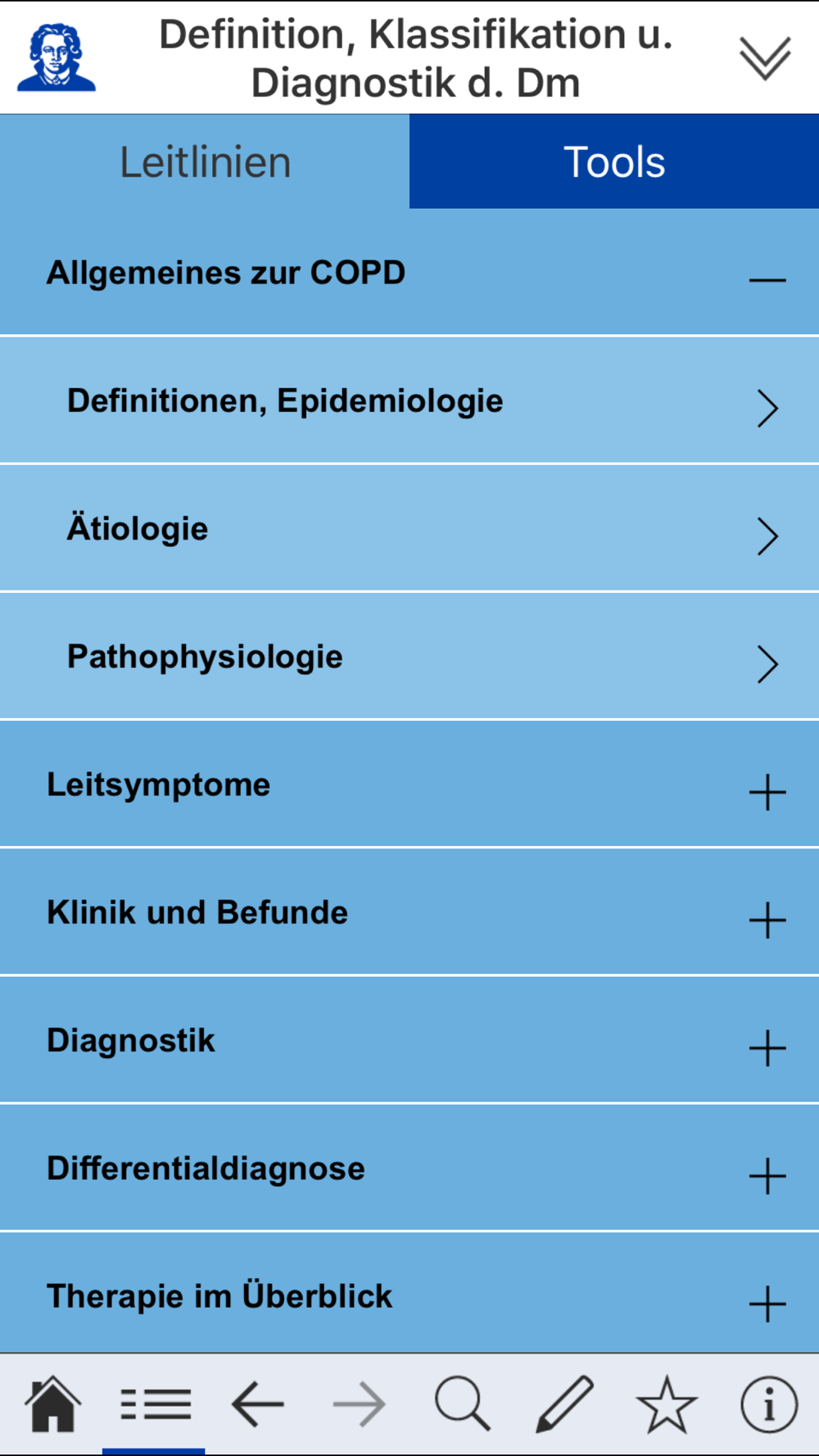Viewport: 819px width, 1456px height.
Task: Go back with the left arrow
Action: pyautogui.click(x=257, y=1404)
